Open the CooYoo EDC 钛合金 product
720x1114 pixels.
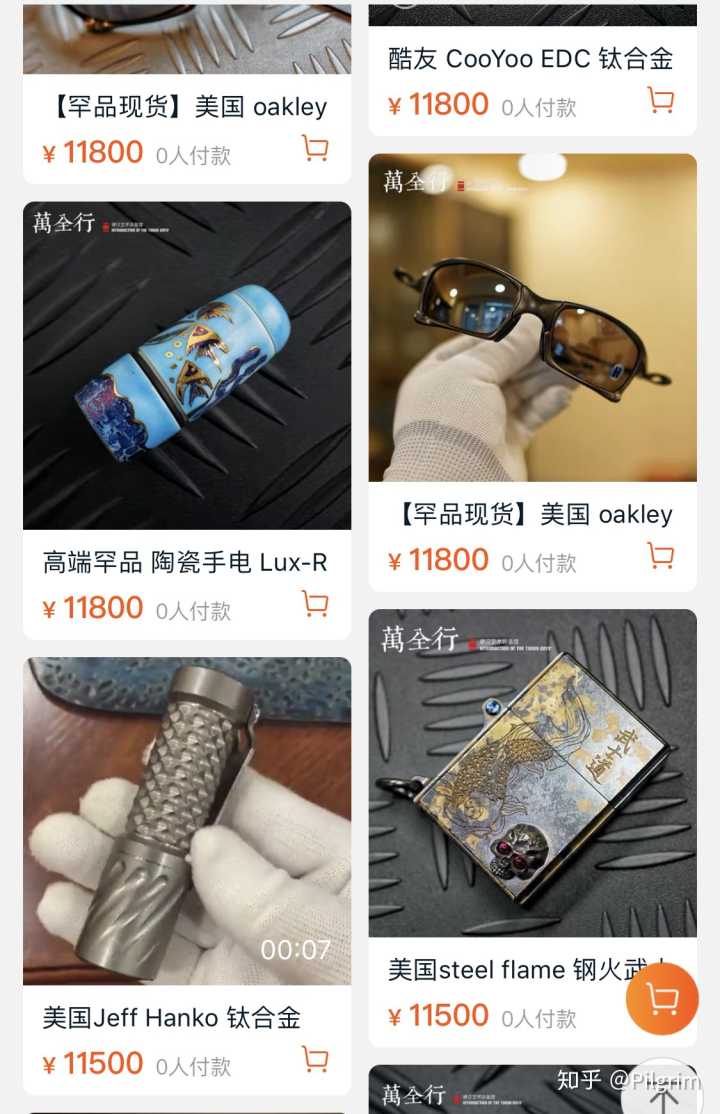pyautogui.click(x=530, y=58)
